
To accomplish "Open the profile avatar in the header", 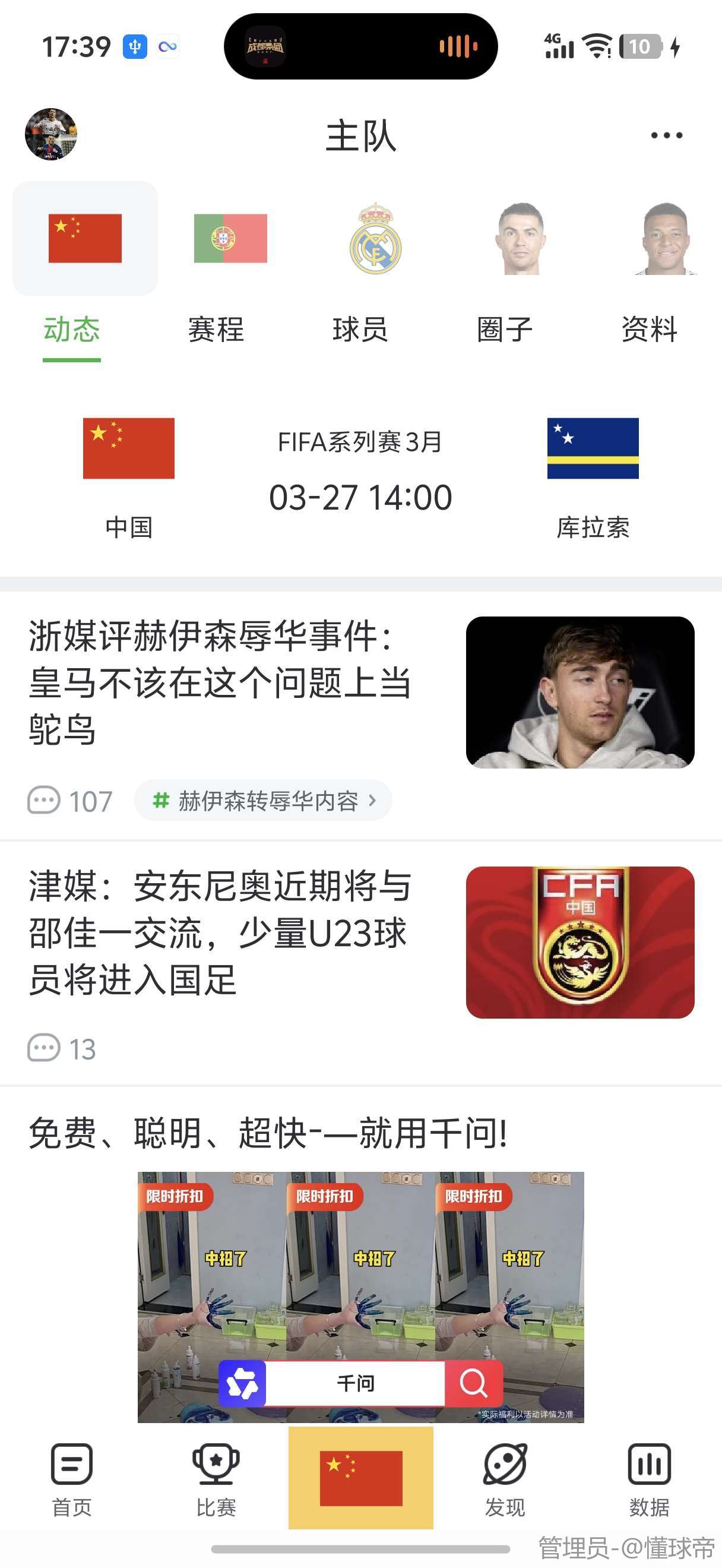I will tap(51, 134).
